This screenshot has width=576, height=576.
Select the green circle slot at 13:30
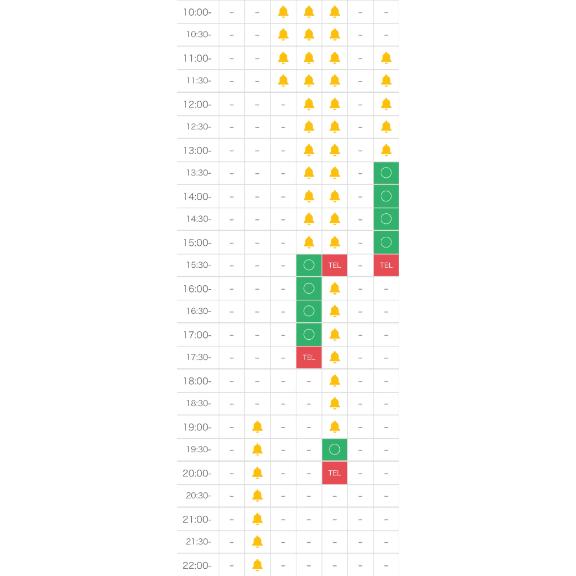386,173
